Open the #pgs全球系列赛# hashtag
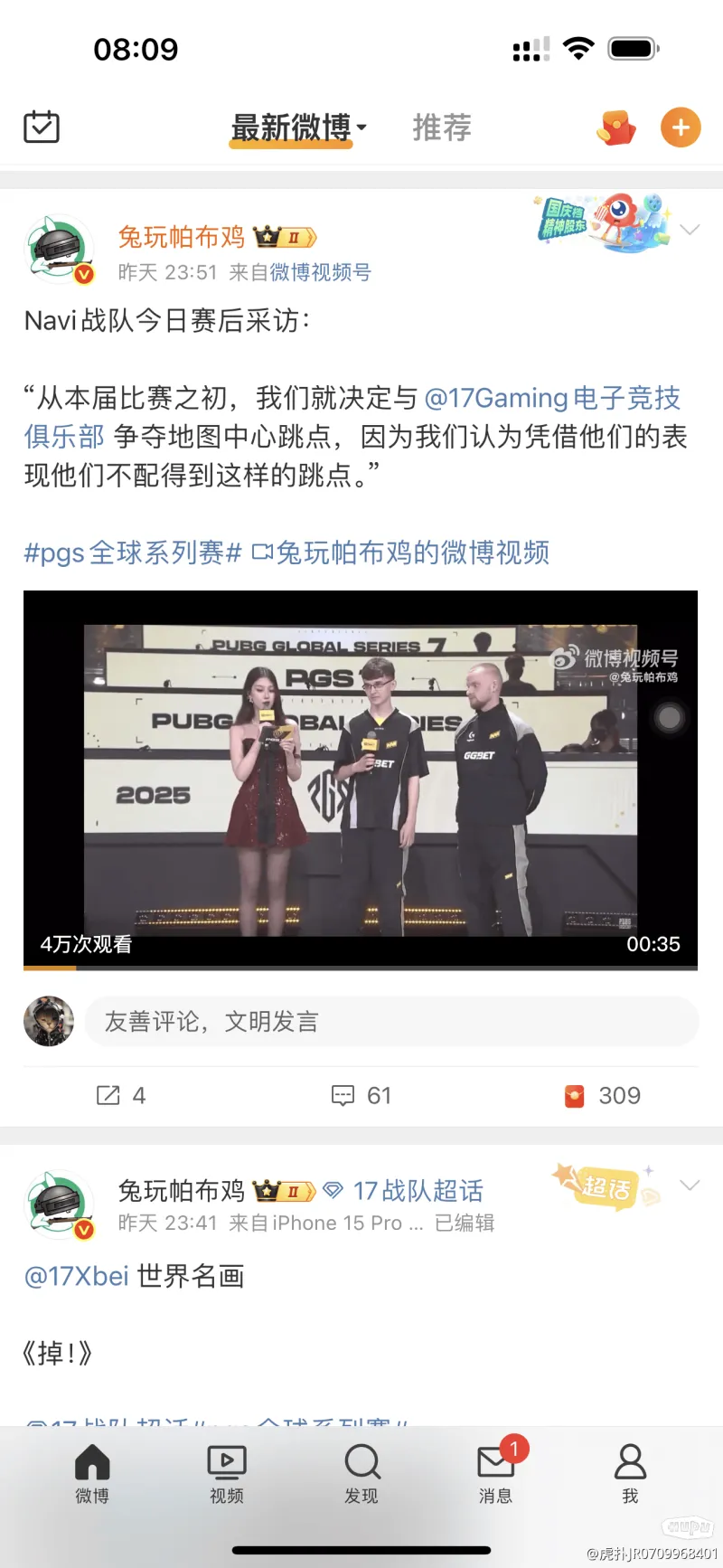 coord(133,553)
